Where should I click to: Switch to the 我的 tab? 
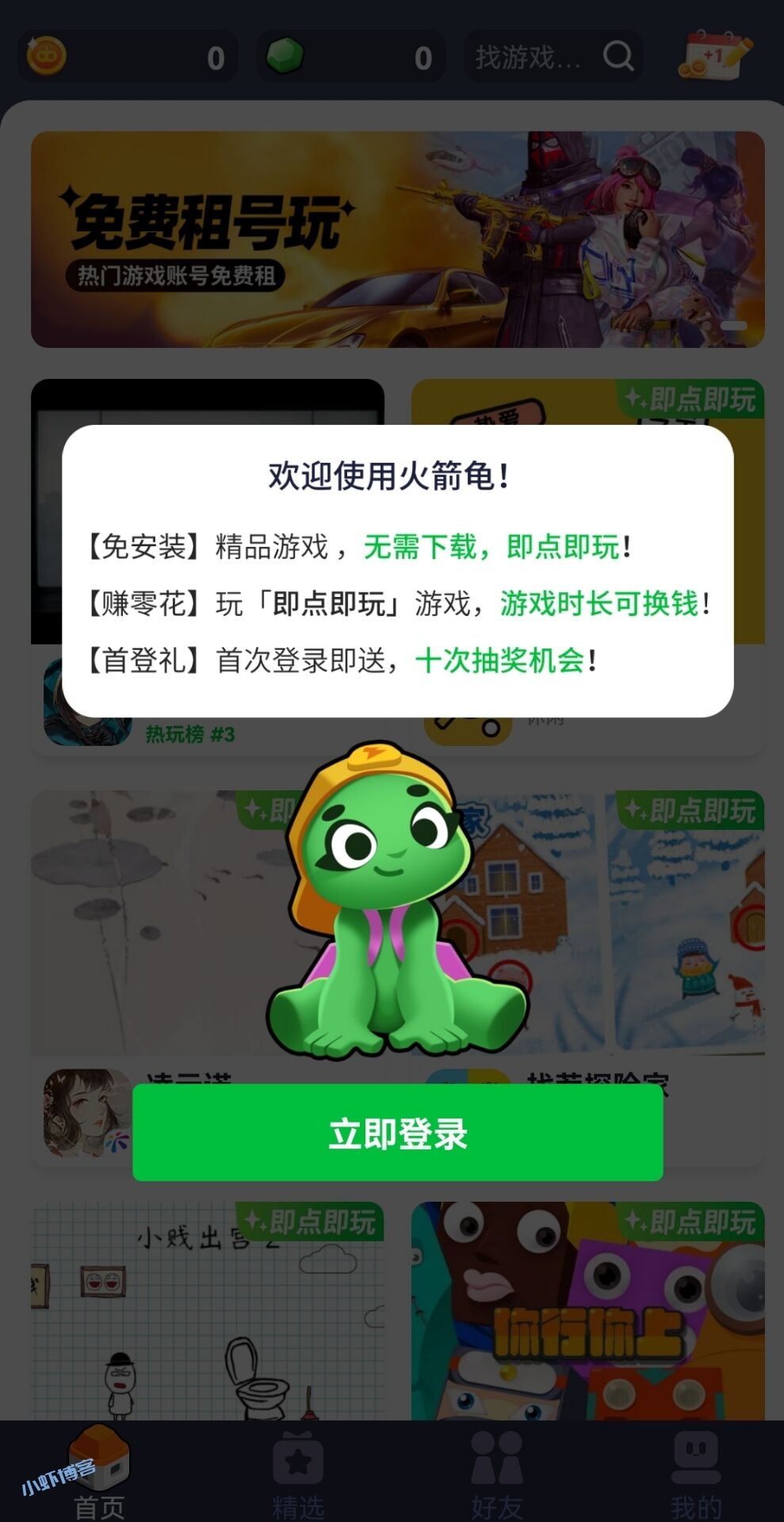point(698,1476)
